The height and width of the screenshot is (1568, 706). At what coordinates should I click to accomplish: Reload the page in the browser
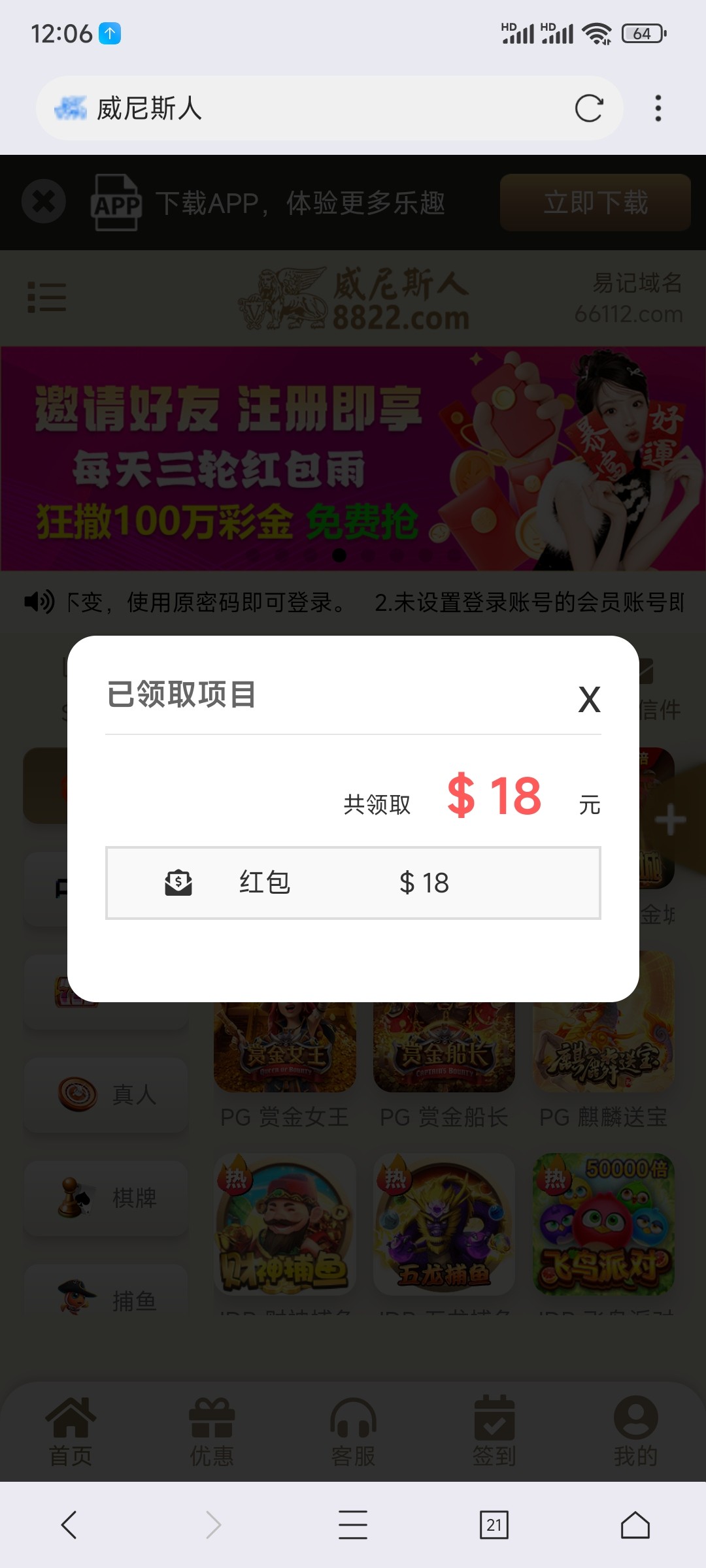click(x=588, y=108)
